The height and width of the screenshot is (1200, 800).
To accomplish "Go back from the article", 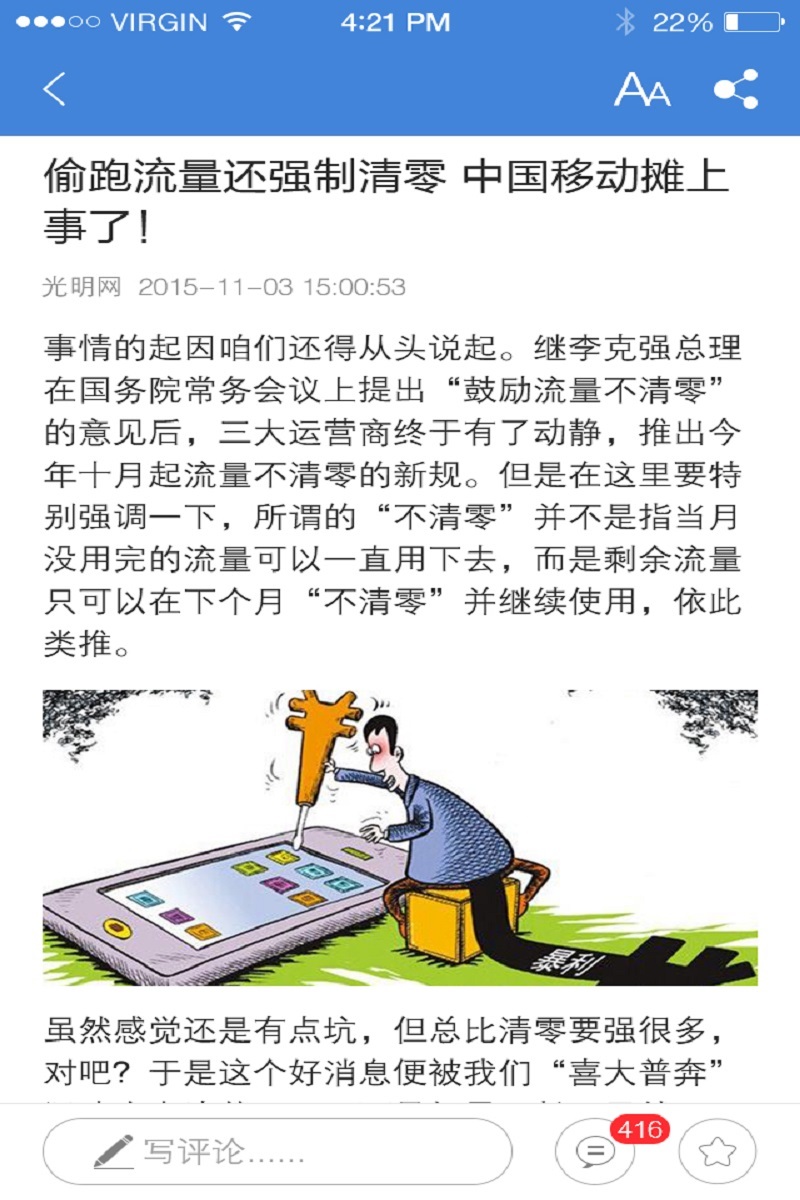I will [55, 90].
